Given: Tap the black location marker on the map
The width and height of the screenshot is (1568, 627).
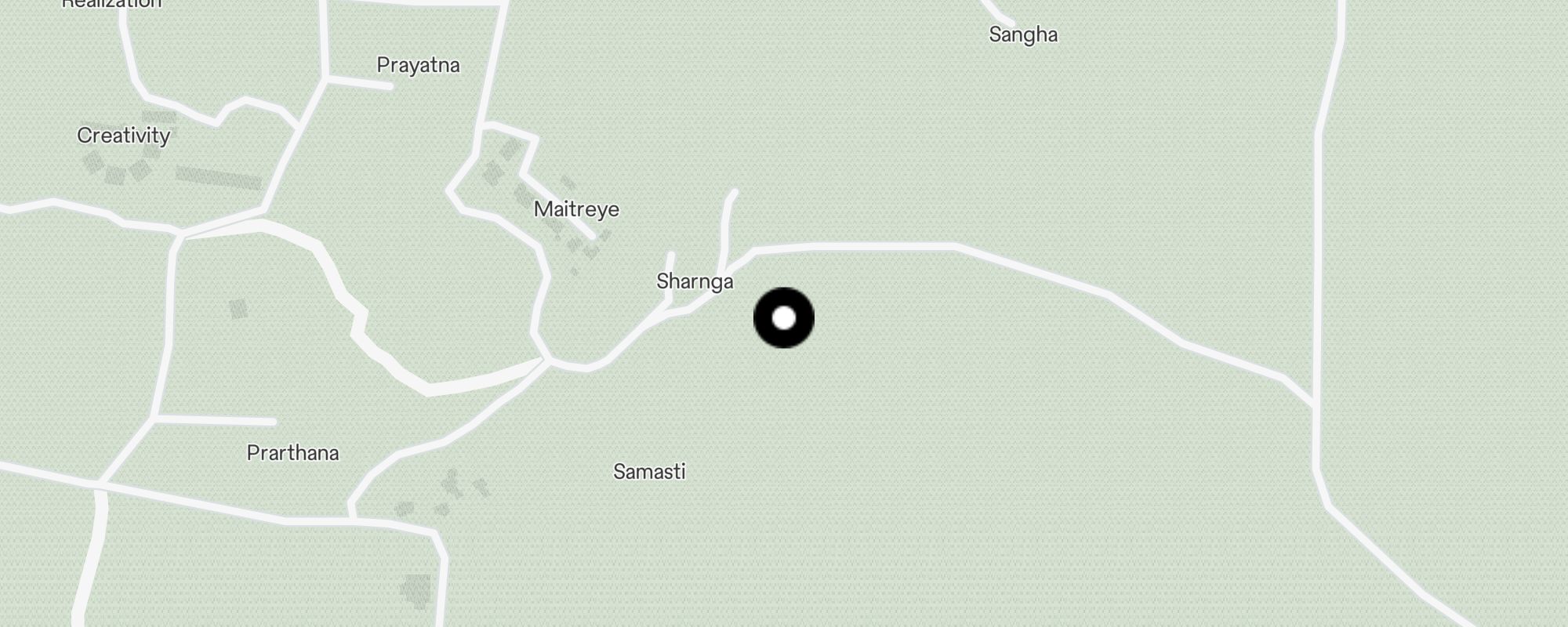Looking at the screenshot, I should (x=784, y=318).
